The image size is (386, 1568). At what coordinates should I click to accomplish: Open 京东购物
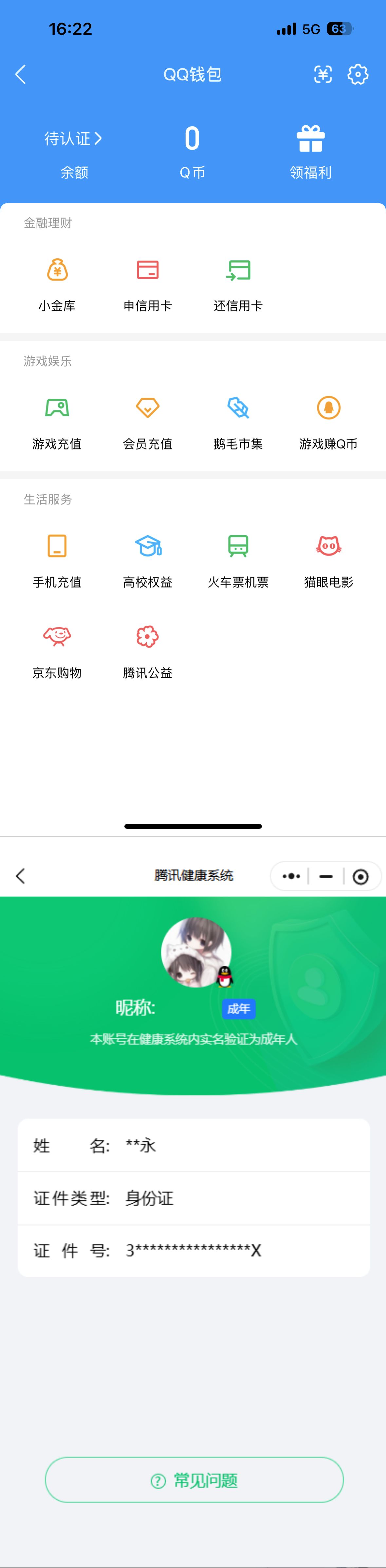pos(57,650)
